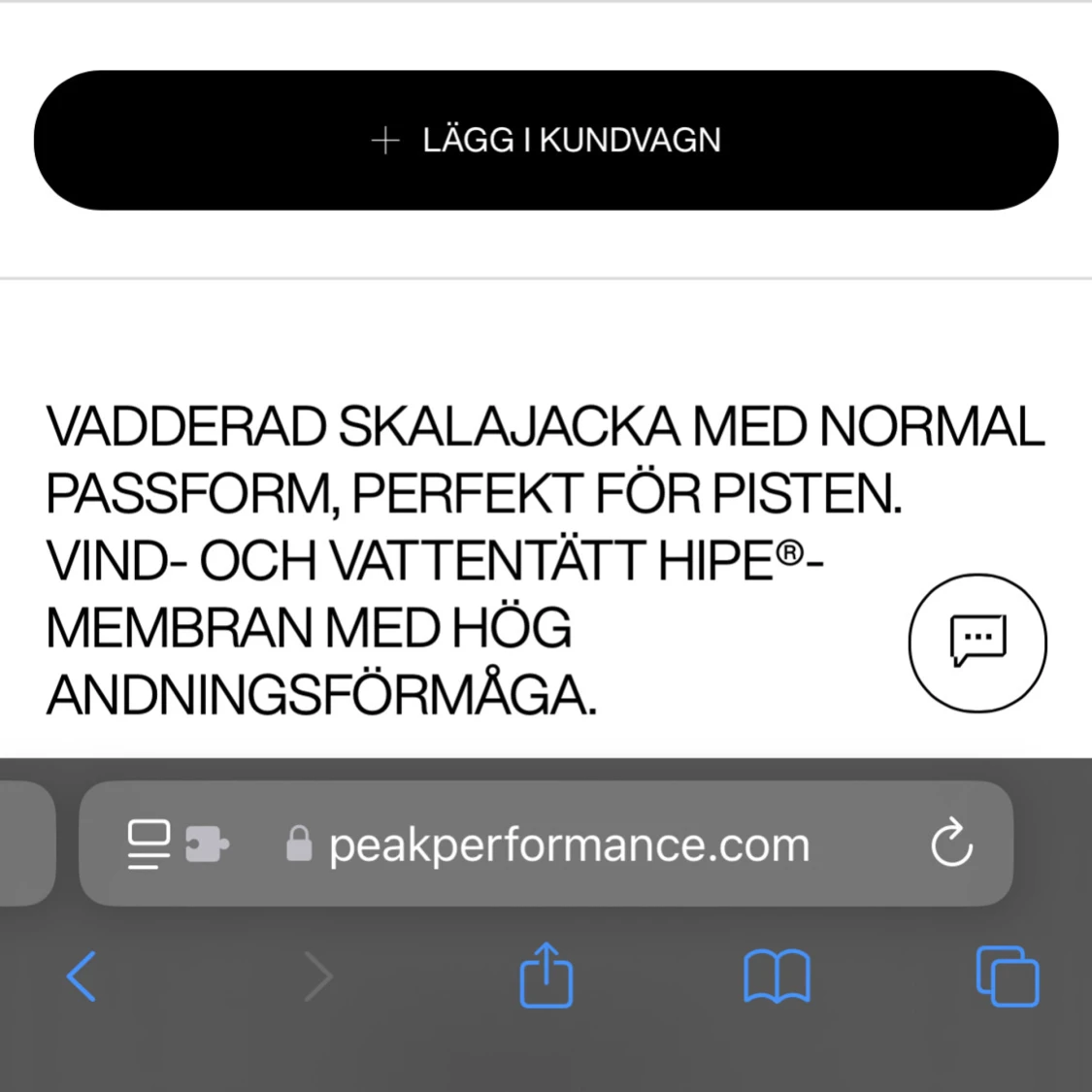
Task: Share this page
Action: coord(546,975)
